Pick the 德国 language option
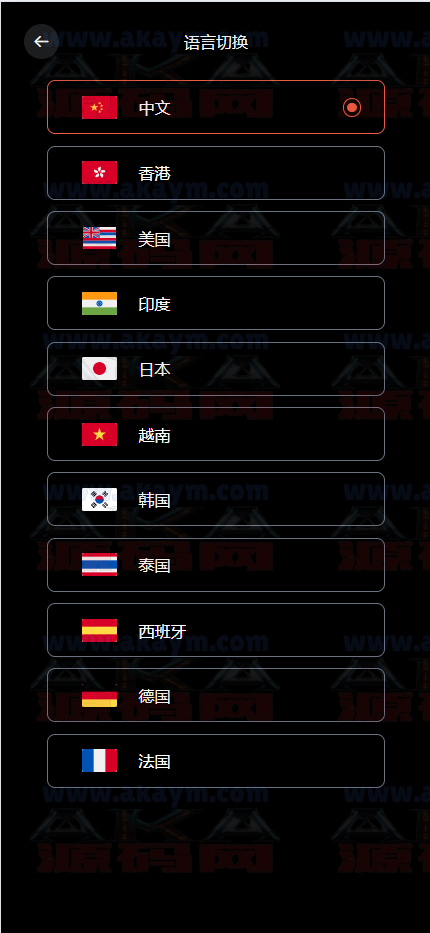This screenshot has height=933, width=430. [216, 695]
